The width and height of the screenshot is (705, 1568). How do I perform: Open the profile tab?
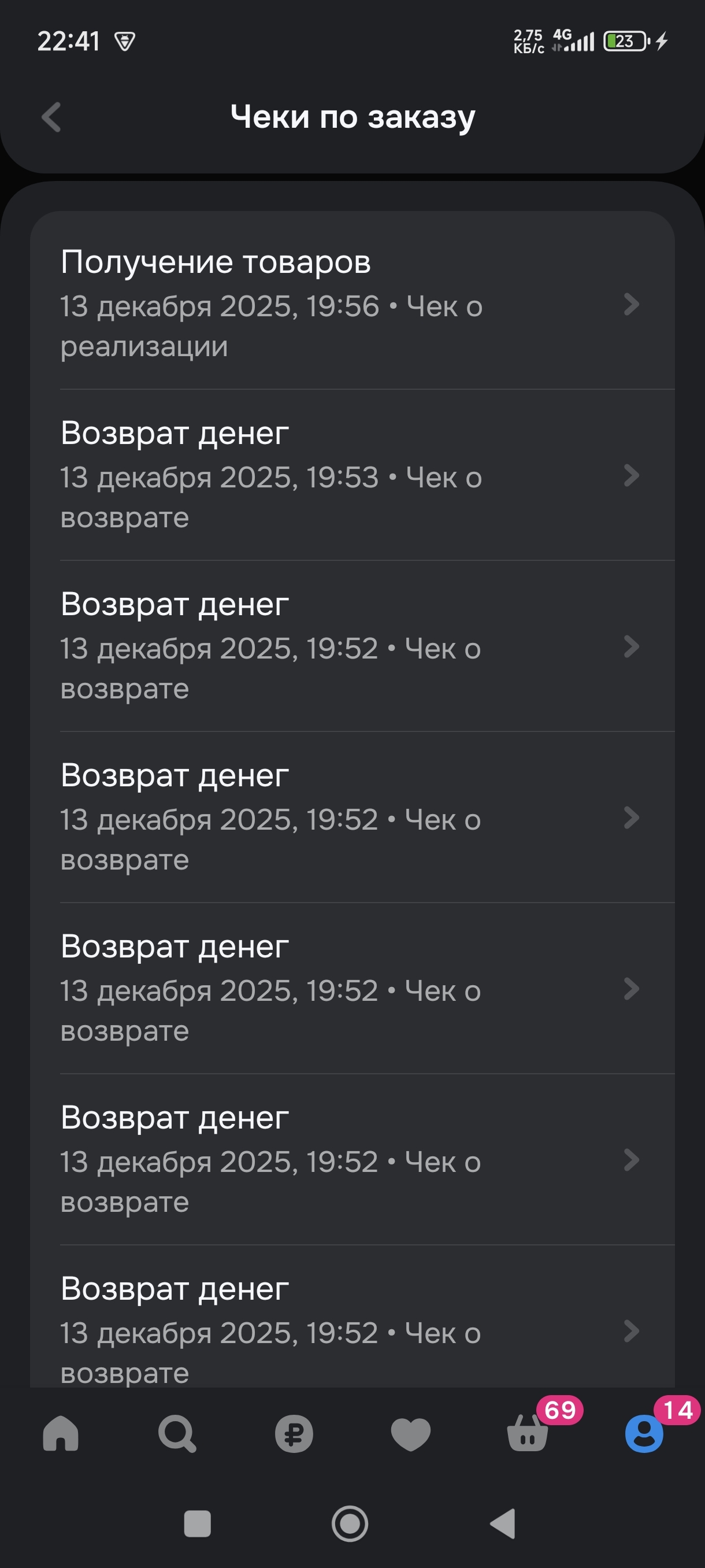click(x=644, y=1434)
